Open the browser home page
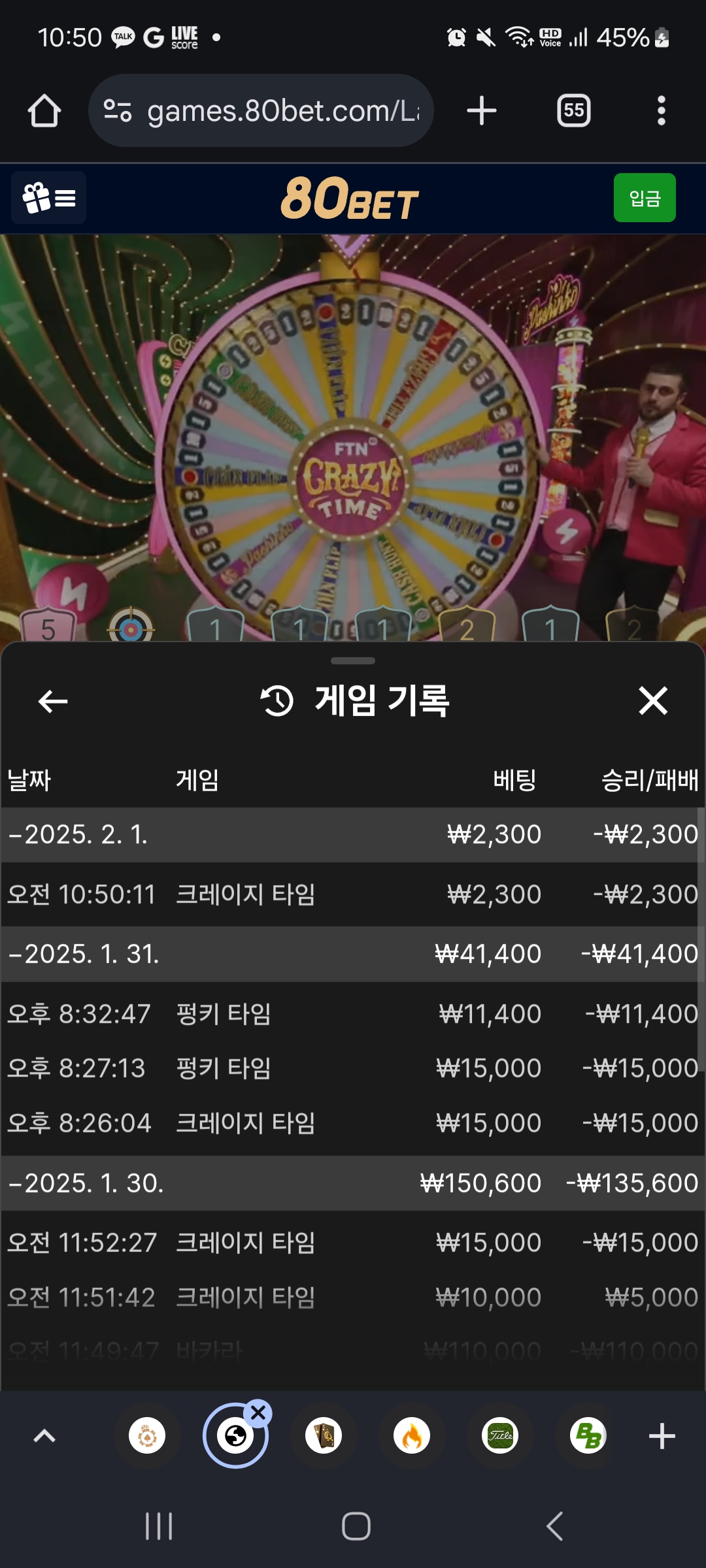Image resolution: width=706 pixels, height=1568 pixels. (x=44, y=111)
